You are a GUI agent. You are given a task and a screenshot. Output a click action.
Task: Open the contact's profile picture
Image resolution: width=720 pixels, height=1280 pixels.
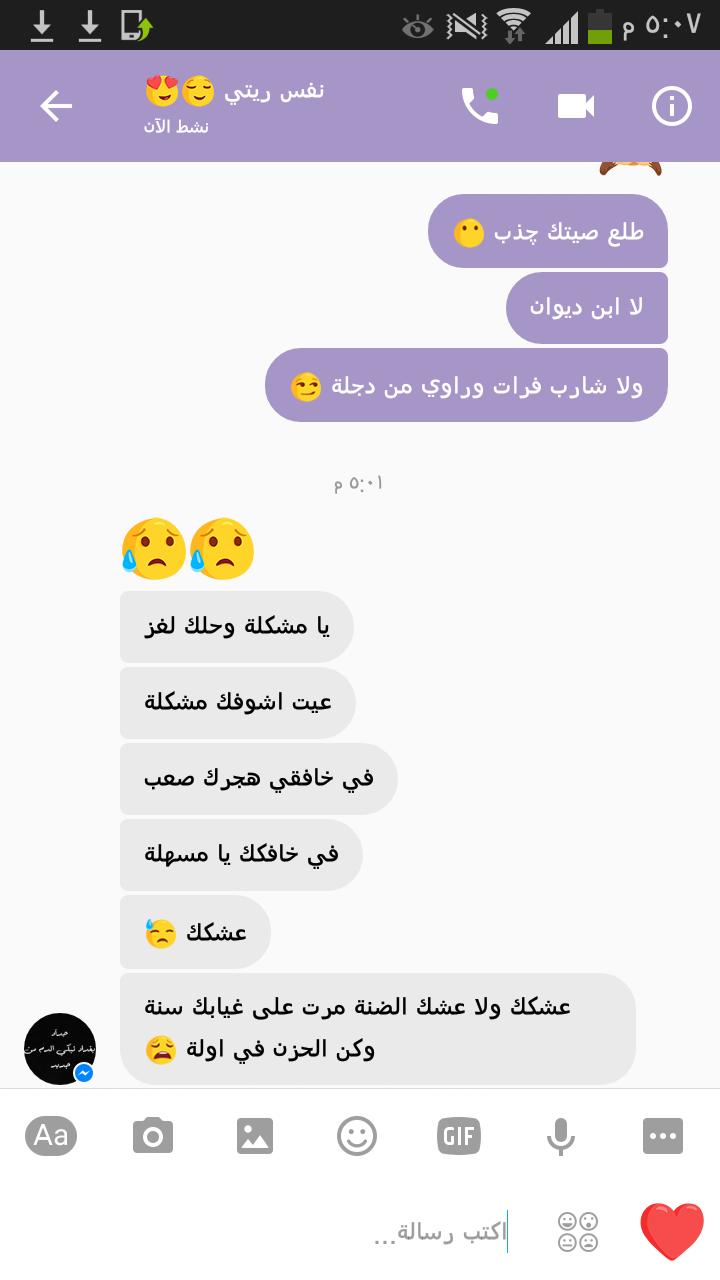[60, 1049]
